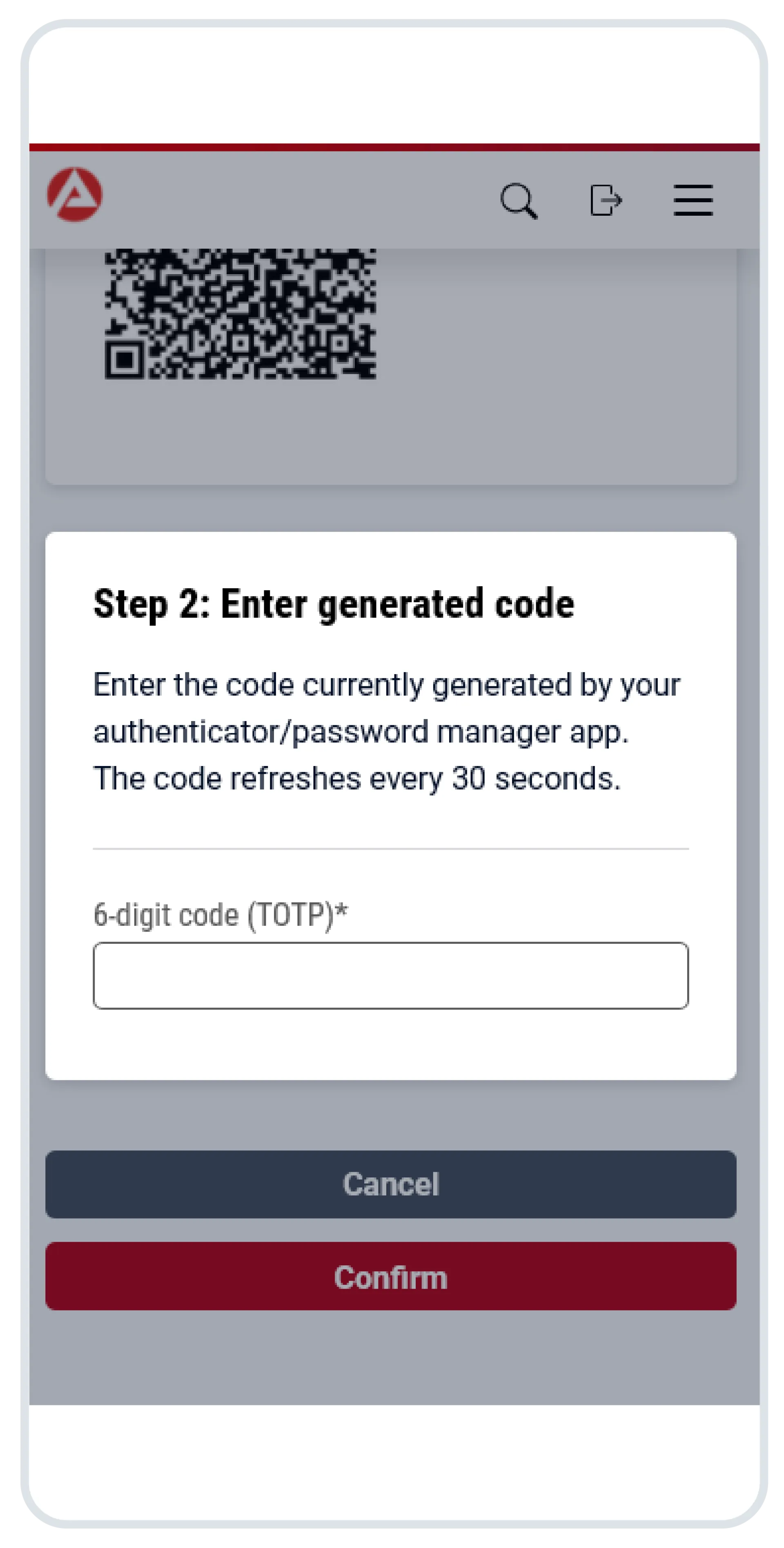The width and height of the screenshot is (784, 1548).
Task: Tap the QR code card area
Action: pyautogui.click(x=390, y=361)
